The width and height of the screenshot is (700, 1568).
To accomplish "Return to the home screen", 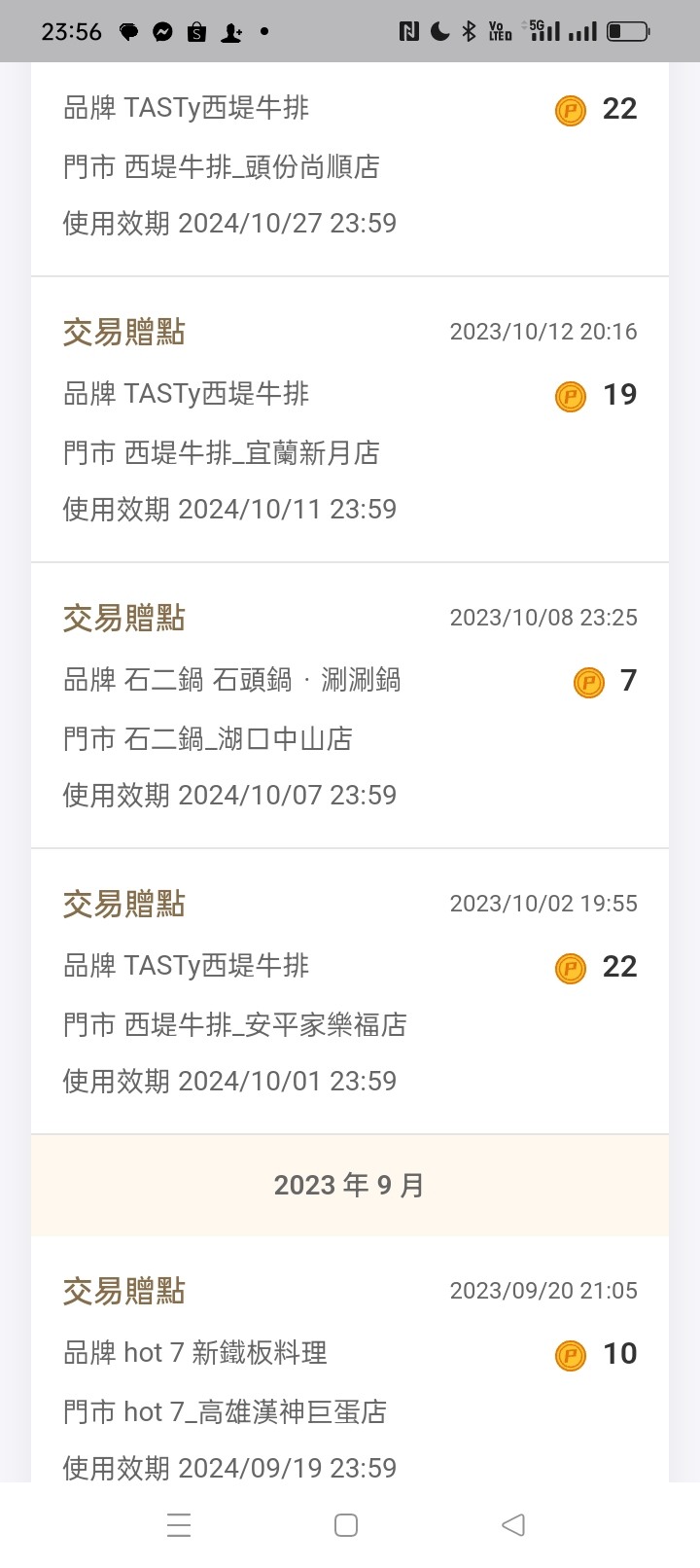I will pos(346,1524).
